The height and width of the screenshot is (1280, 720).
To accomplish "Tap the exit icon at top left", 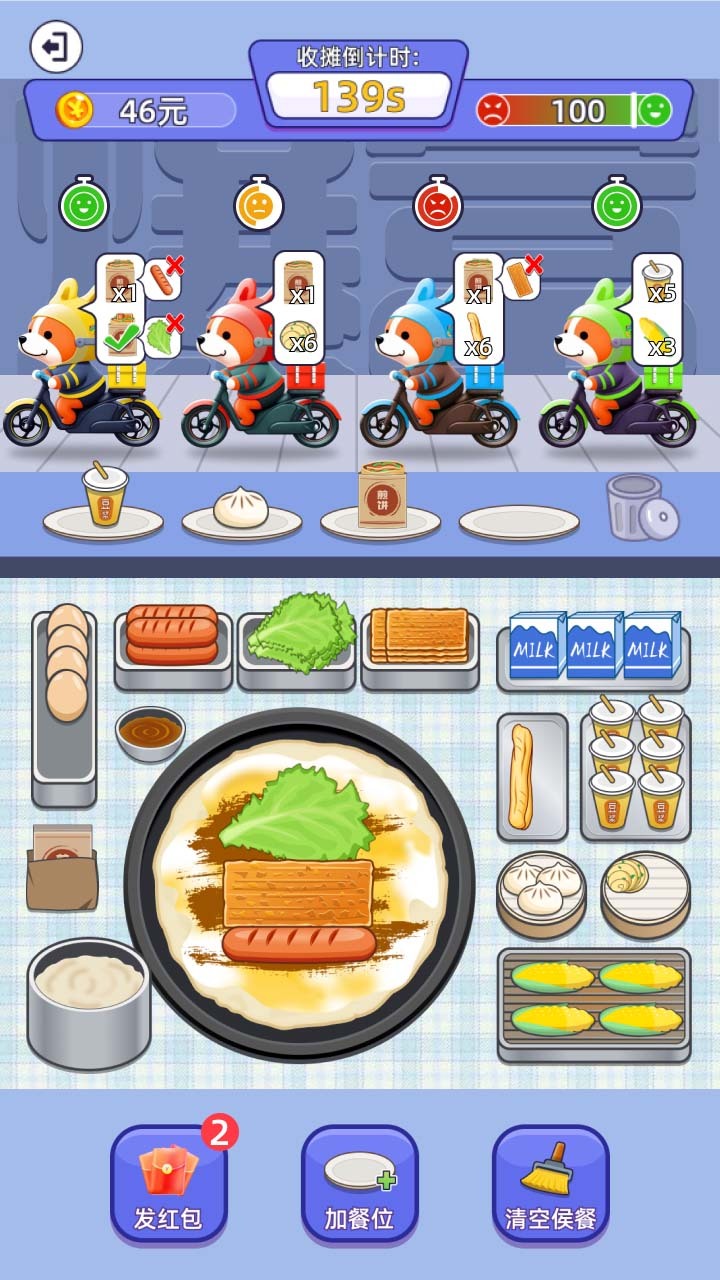I will (x=56, y=46).
